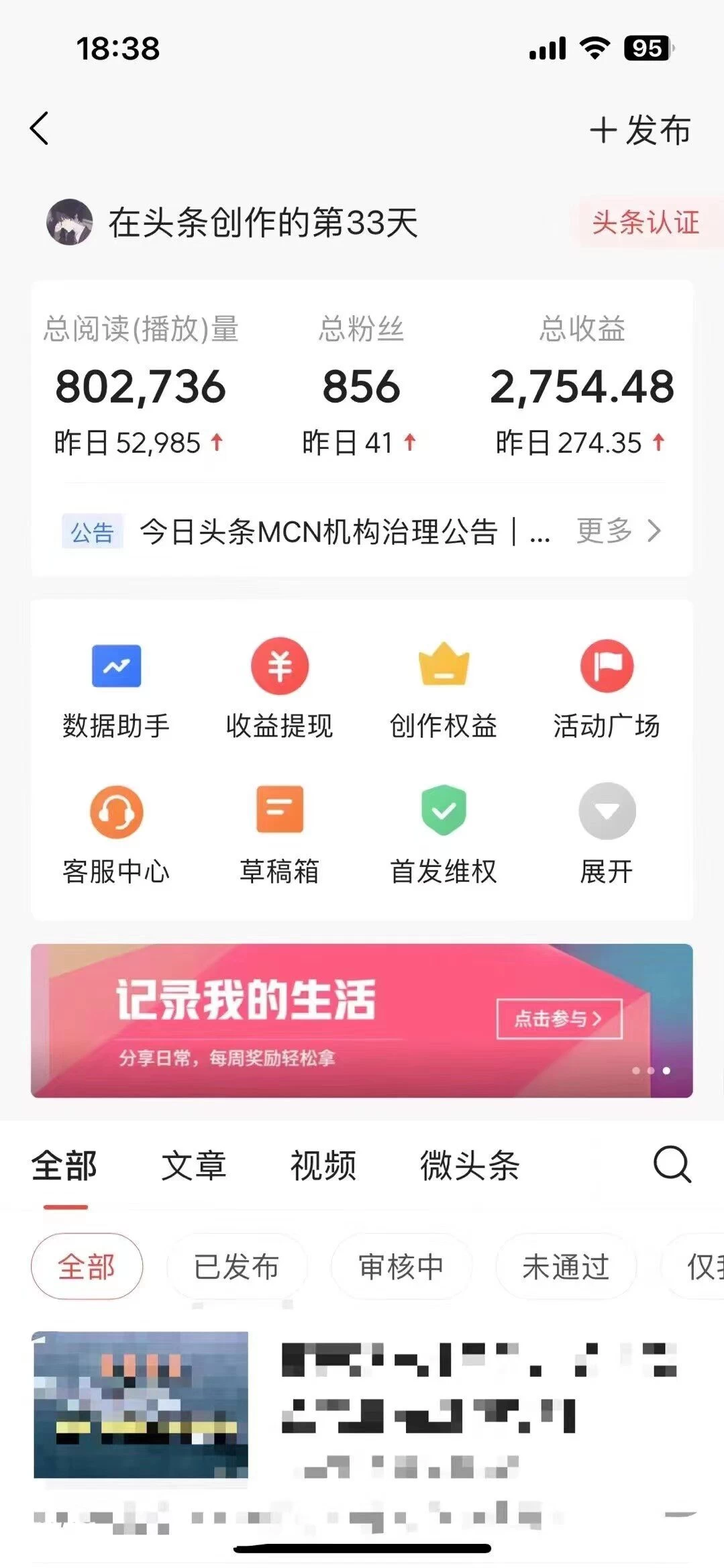Open the 数据助手 data assistant
Viewport: 724px width, 1568px height.
[115, 686]
